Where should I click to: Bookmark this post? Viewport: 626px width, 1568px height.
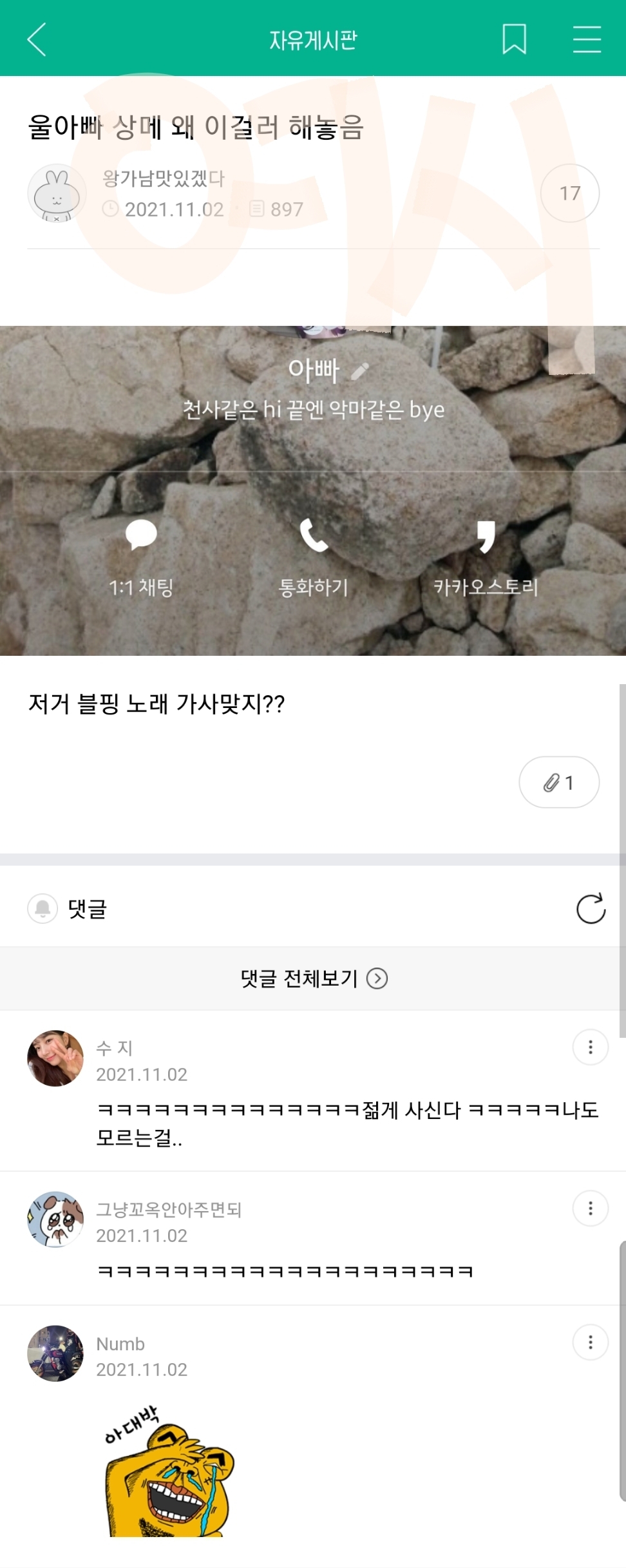click(514, 39)
